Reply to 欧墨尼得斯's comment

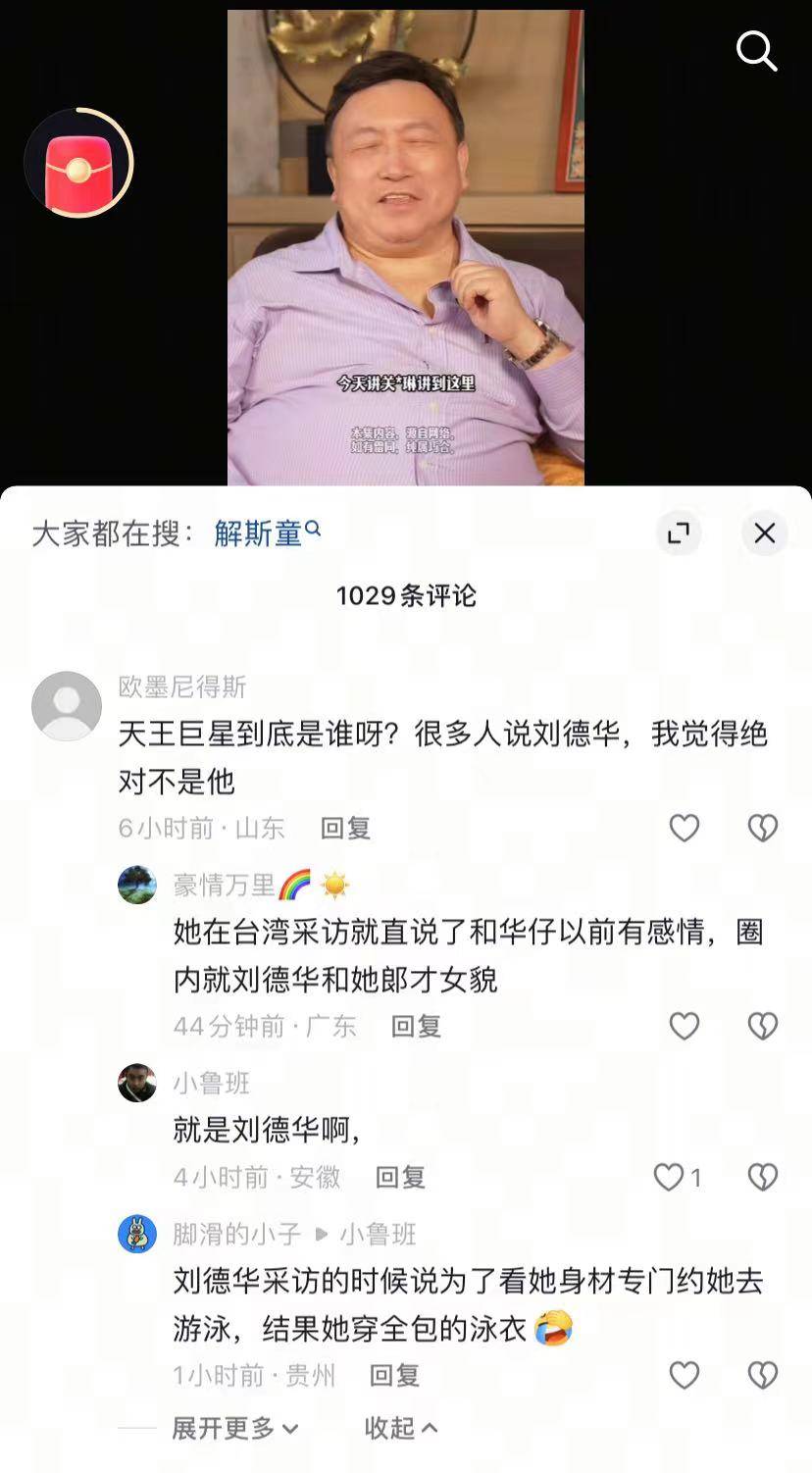pos(345,829)
